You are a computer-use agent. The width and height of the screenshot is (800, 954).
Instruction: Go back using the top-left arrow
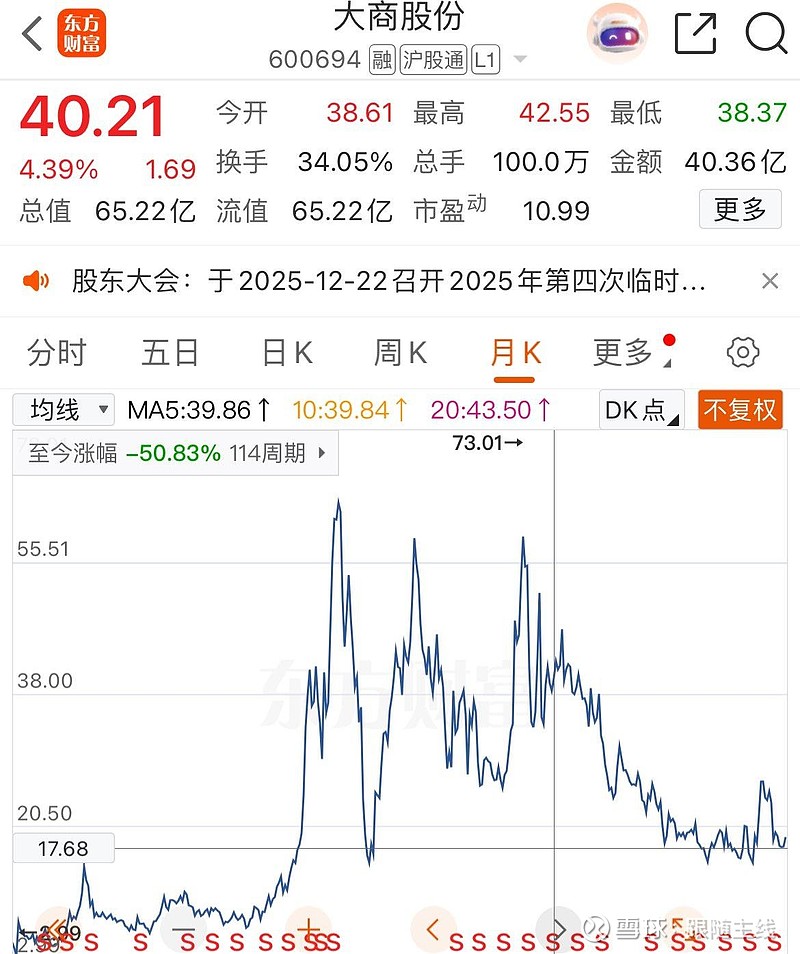click(33, 34)
